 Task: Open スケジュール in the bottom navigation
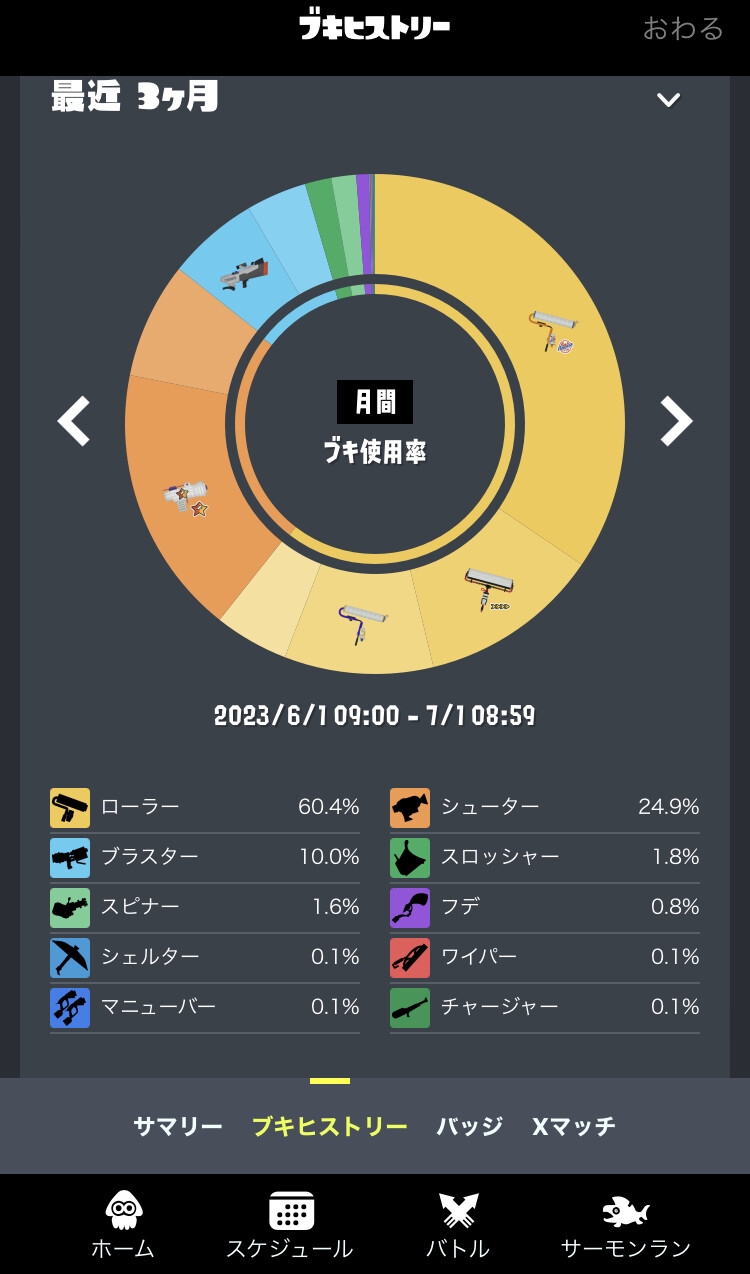pyautogui.click(x=290, y=1224)
